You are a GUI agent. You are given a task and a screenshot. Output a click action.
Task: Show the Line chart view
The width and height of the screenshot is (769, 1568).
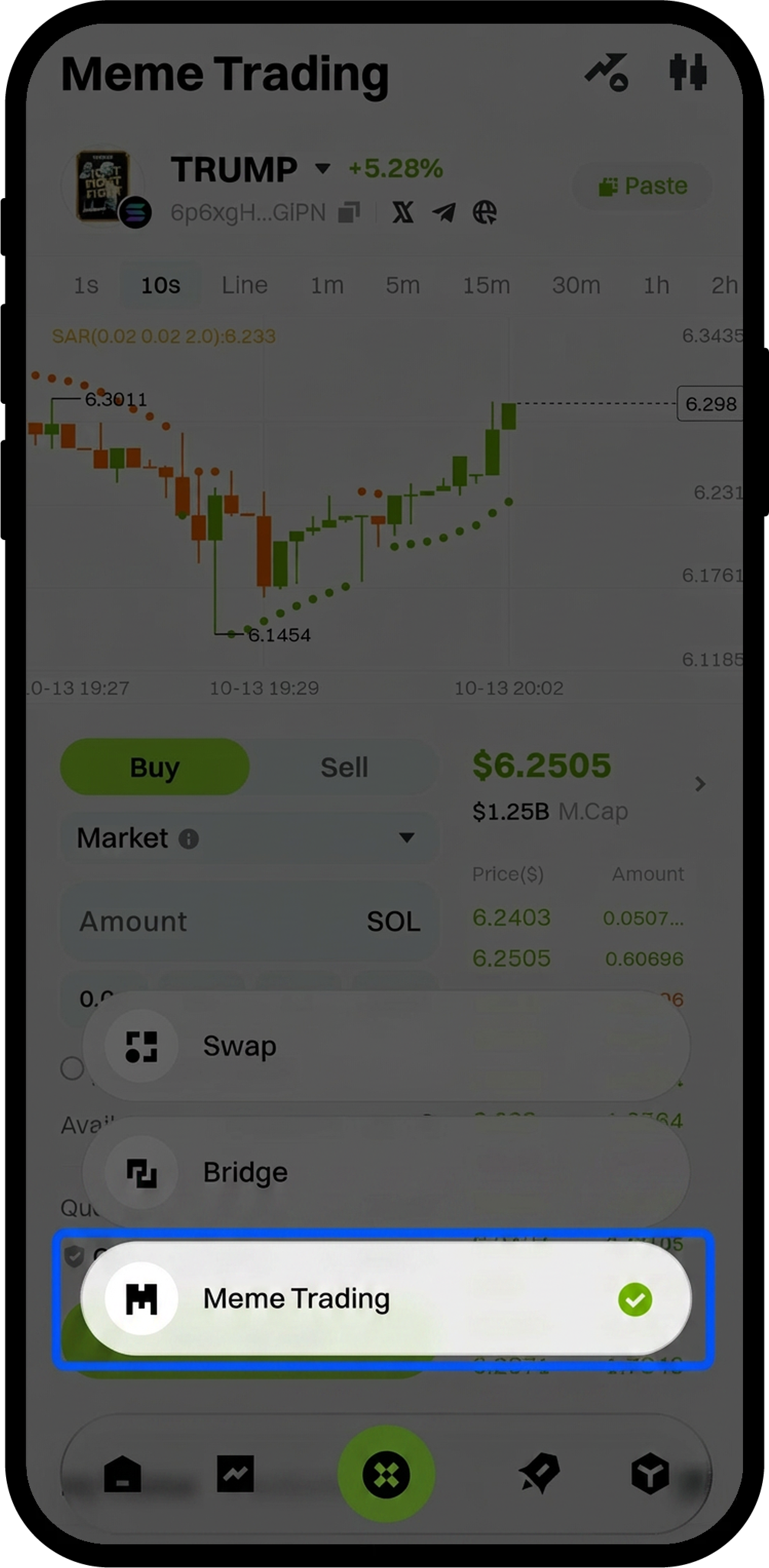pos(244,285)
